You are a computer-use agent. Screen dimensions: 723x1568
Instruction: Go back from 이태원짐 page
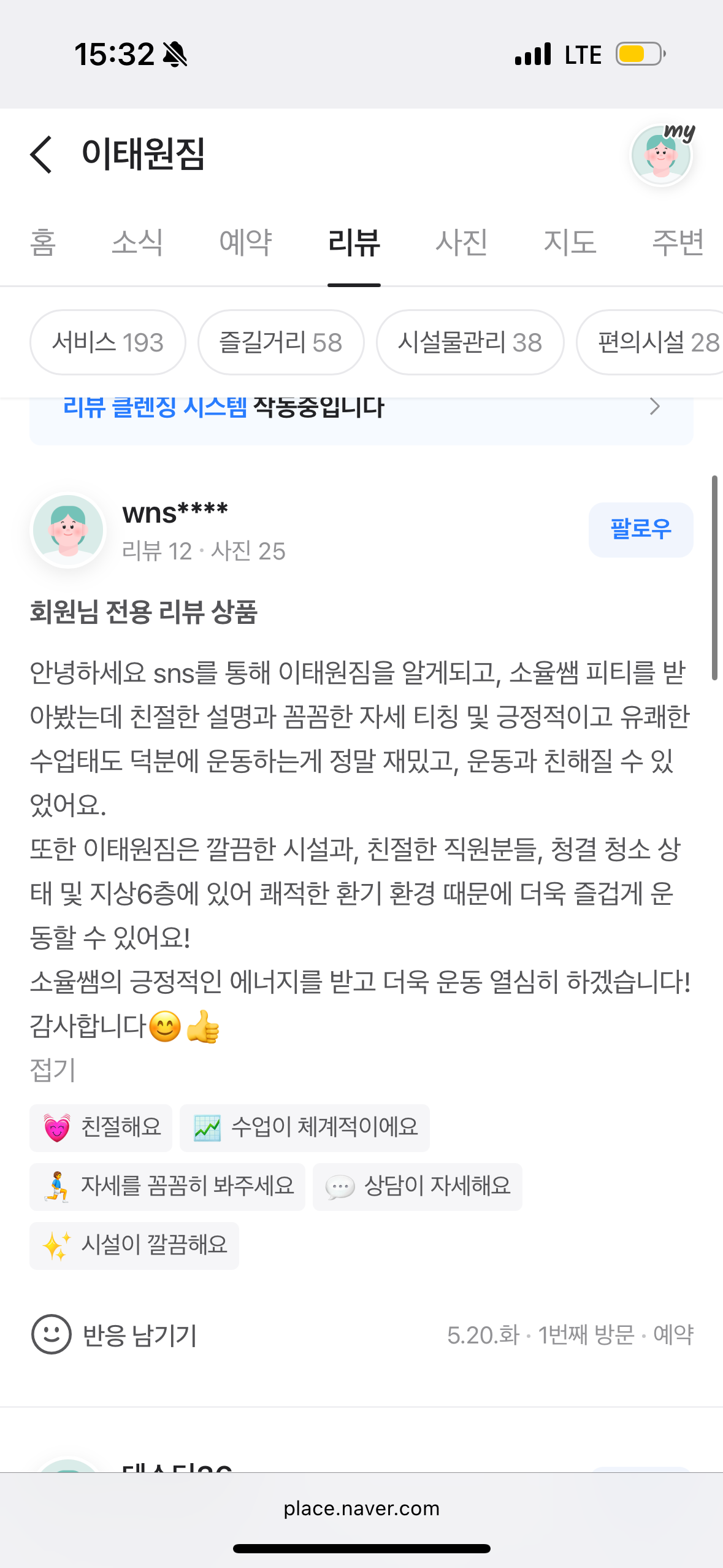42,155
